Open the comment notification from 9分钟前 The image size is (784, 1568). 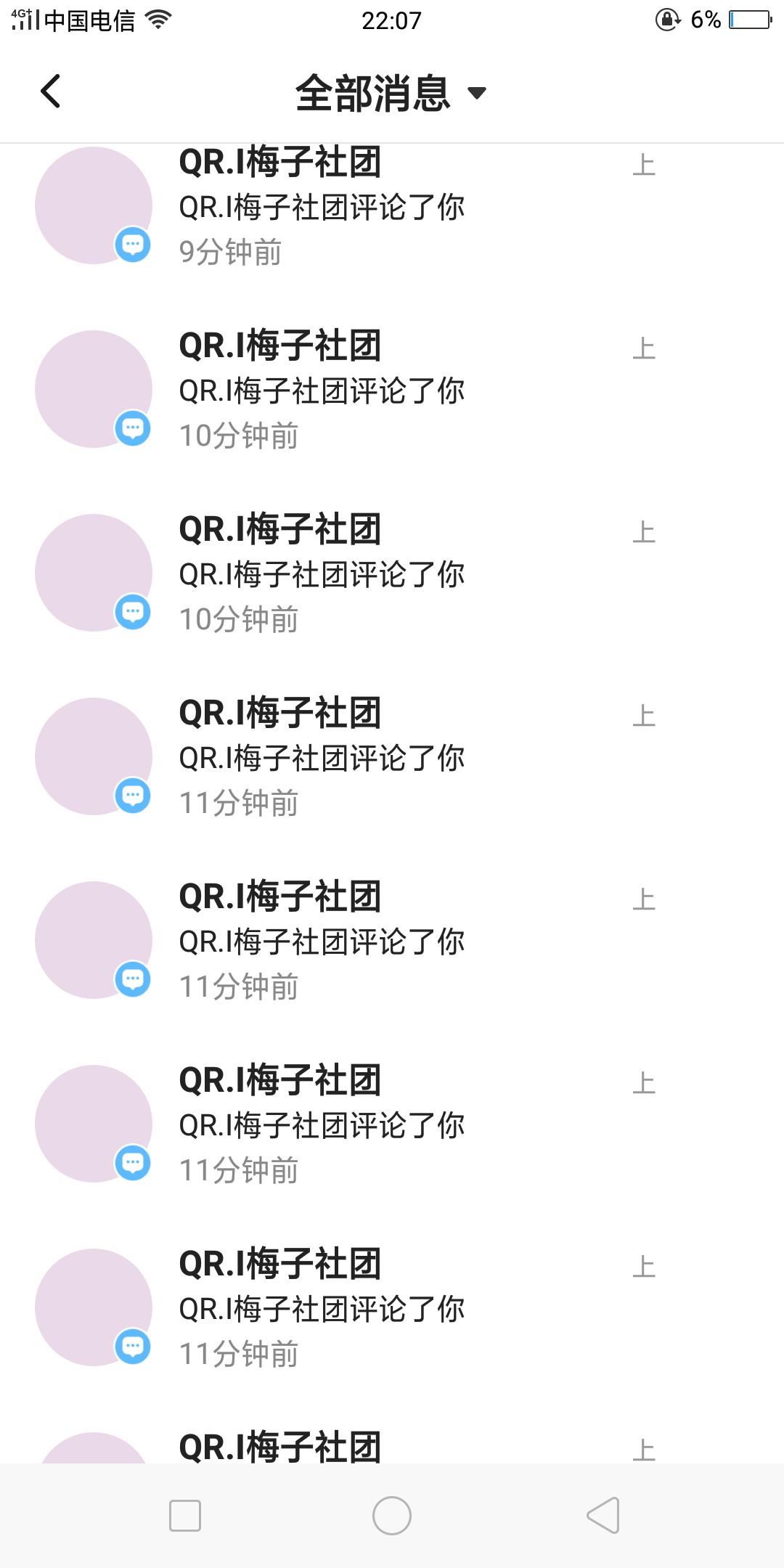[x=322, y=208]
